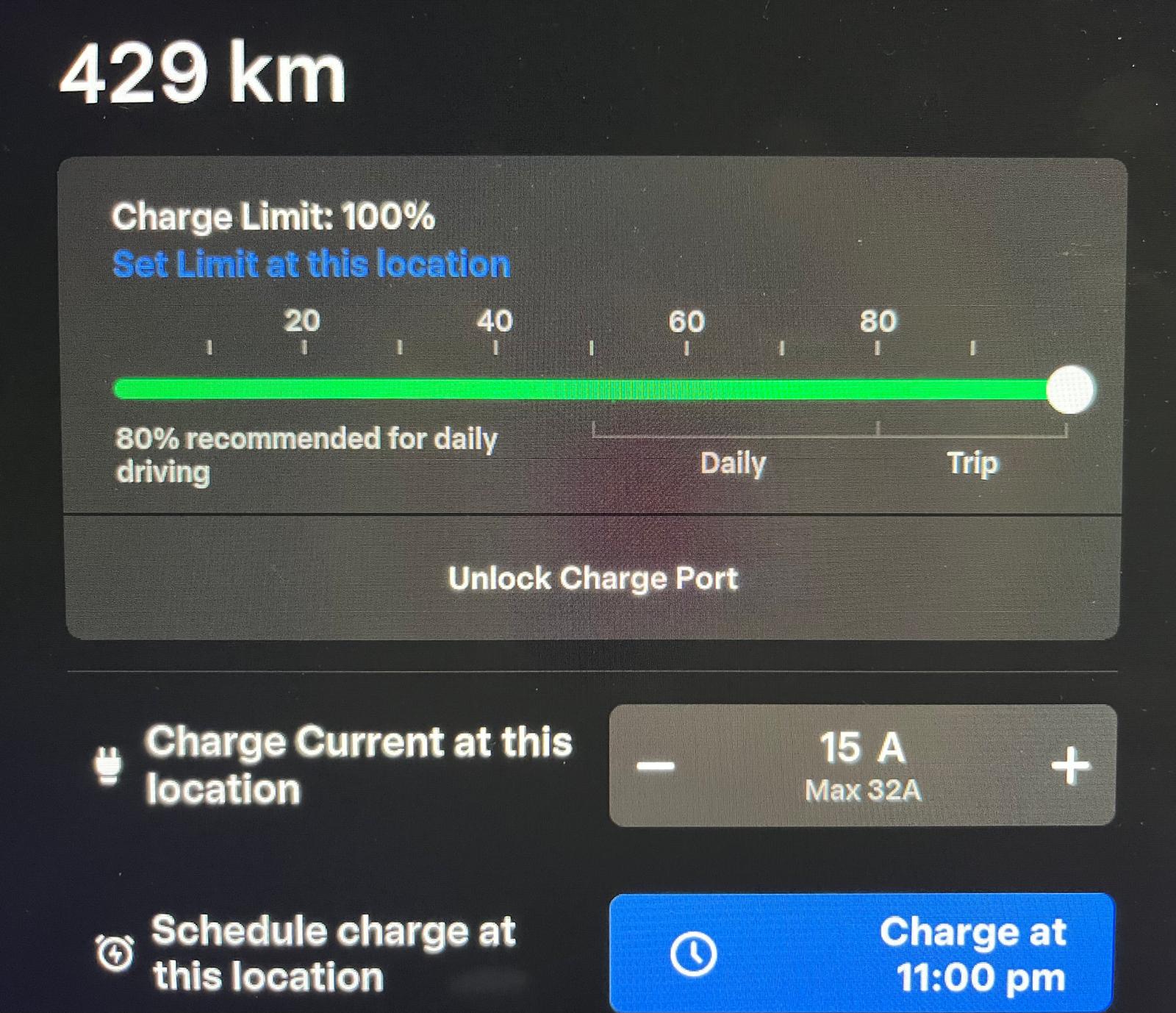Tap the charge limit slider handle
This screenshot has width=1176, height=1013.
coord(1069,389)
